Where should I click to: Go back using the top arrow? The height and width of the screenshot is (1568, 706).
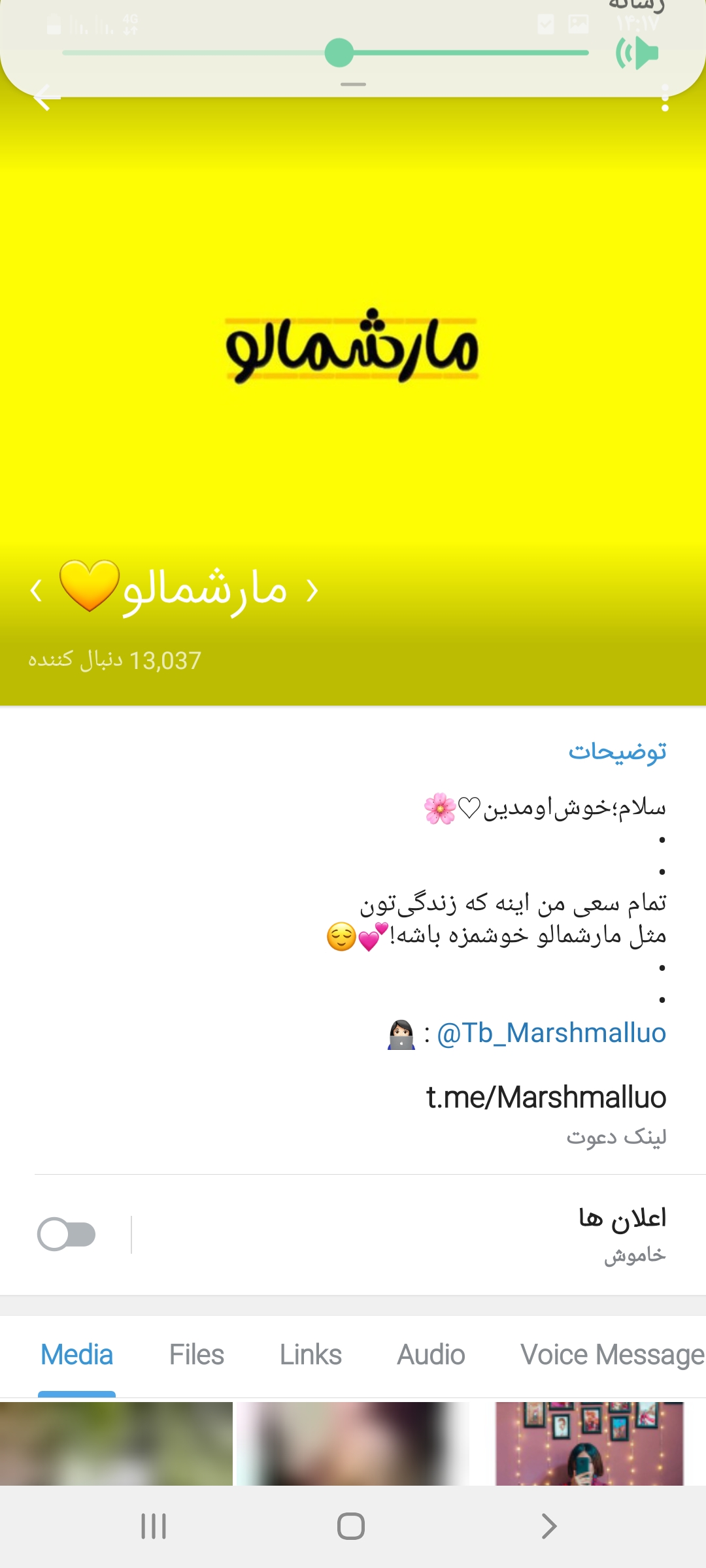[47, 98]
